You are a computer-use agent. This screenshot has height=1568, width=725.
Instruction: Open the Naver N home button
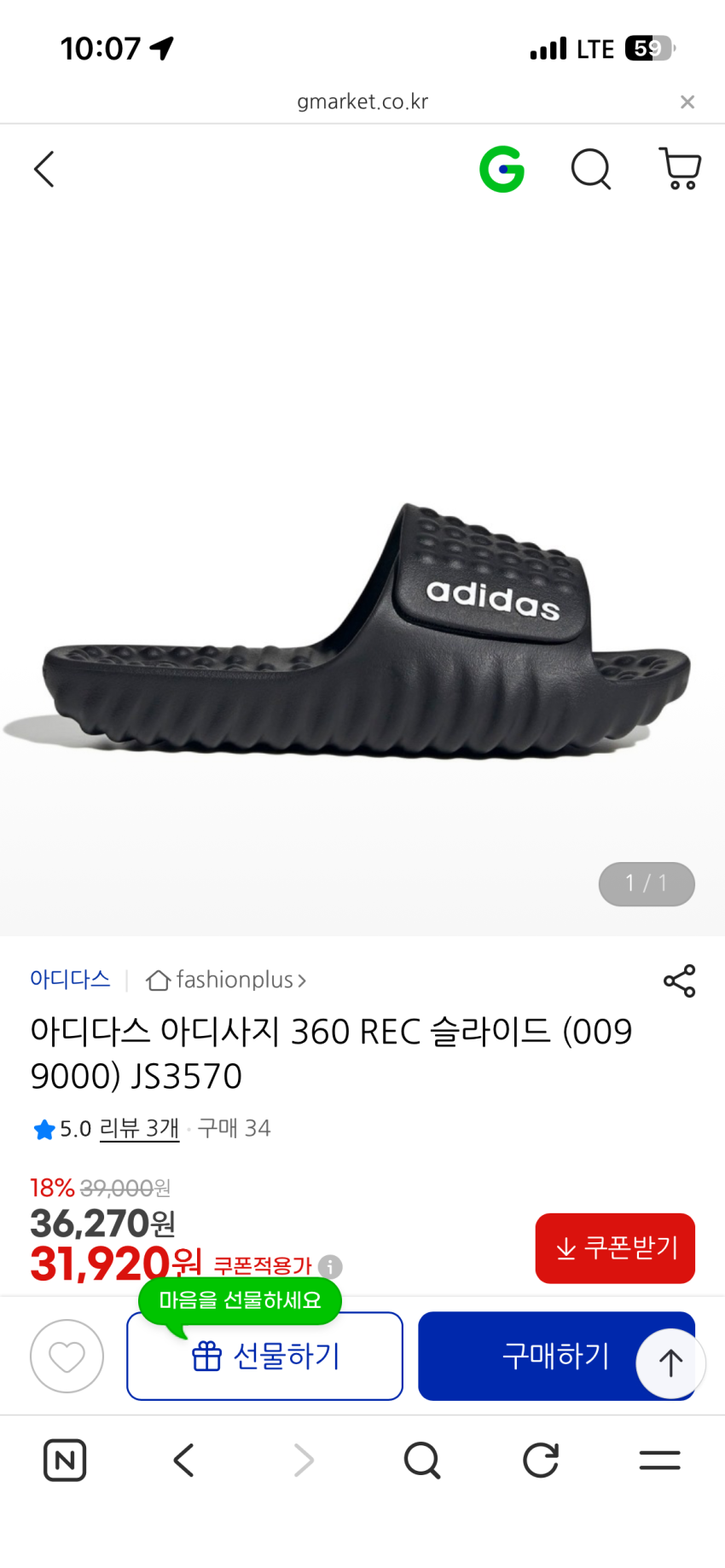(65, 1461)
